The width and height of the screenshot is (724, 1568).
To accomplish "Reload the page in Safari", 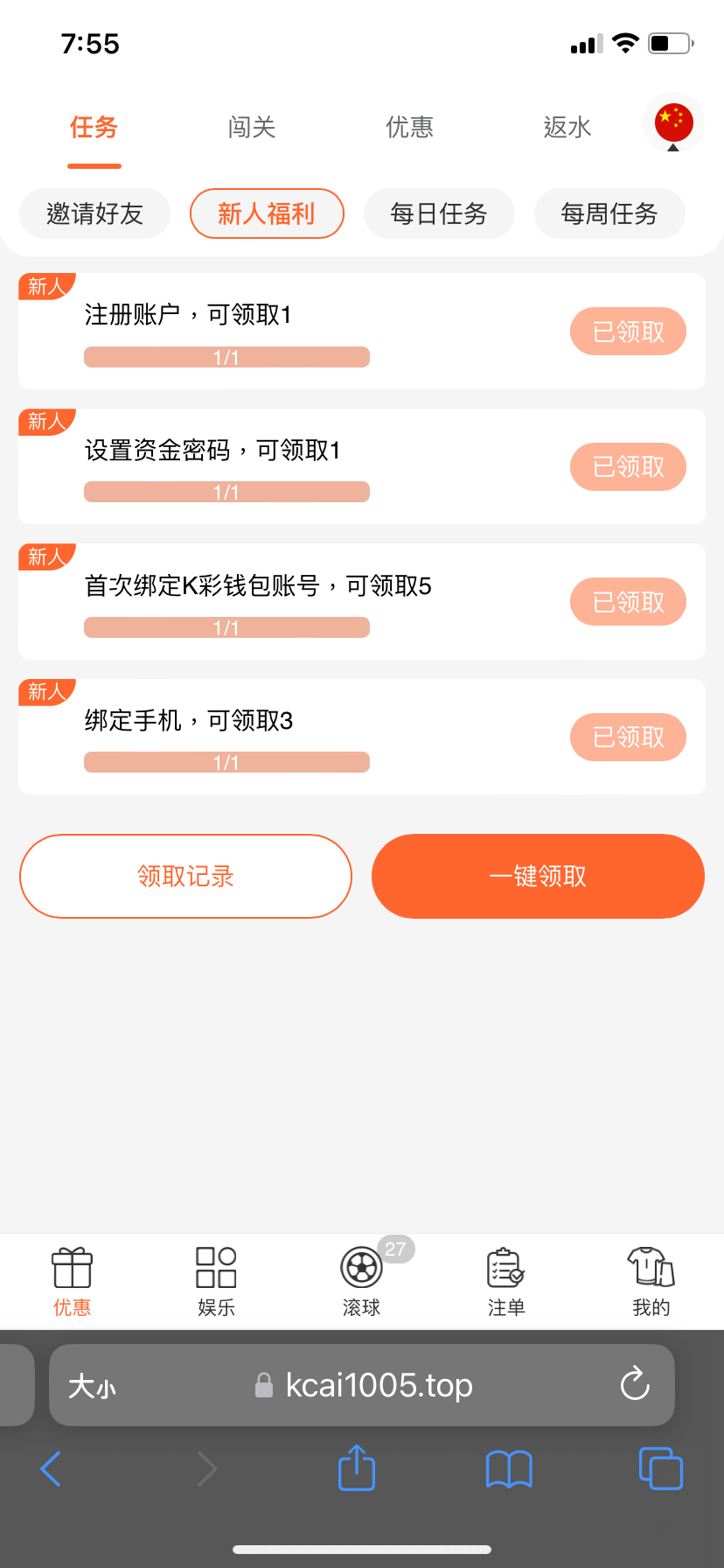I will tap(635, 1384).
